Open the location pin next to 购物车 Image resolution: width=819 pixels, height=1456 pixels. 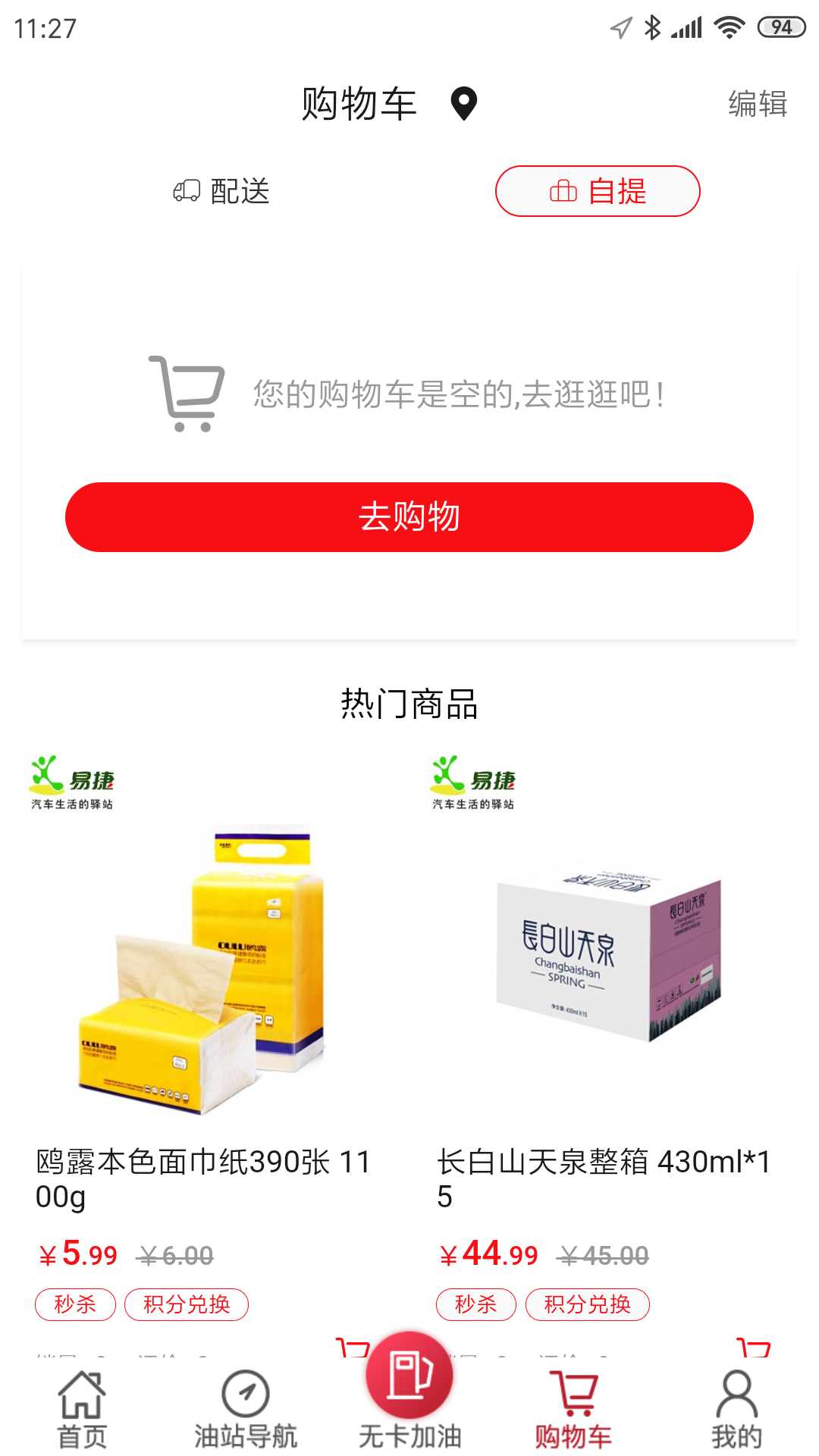463,104
